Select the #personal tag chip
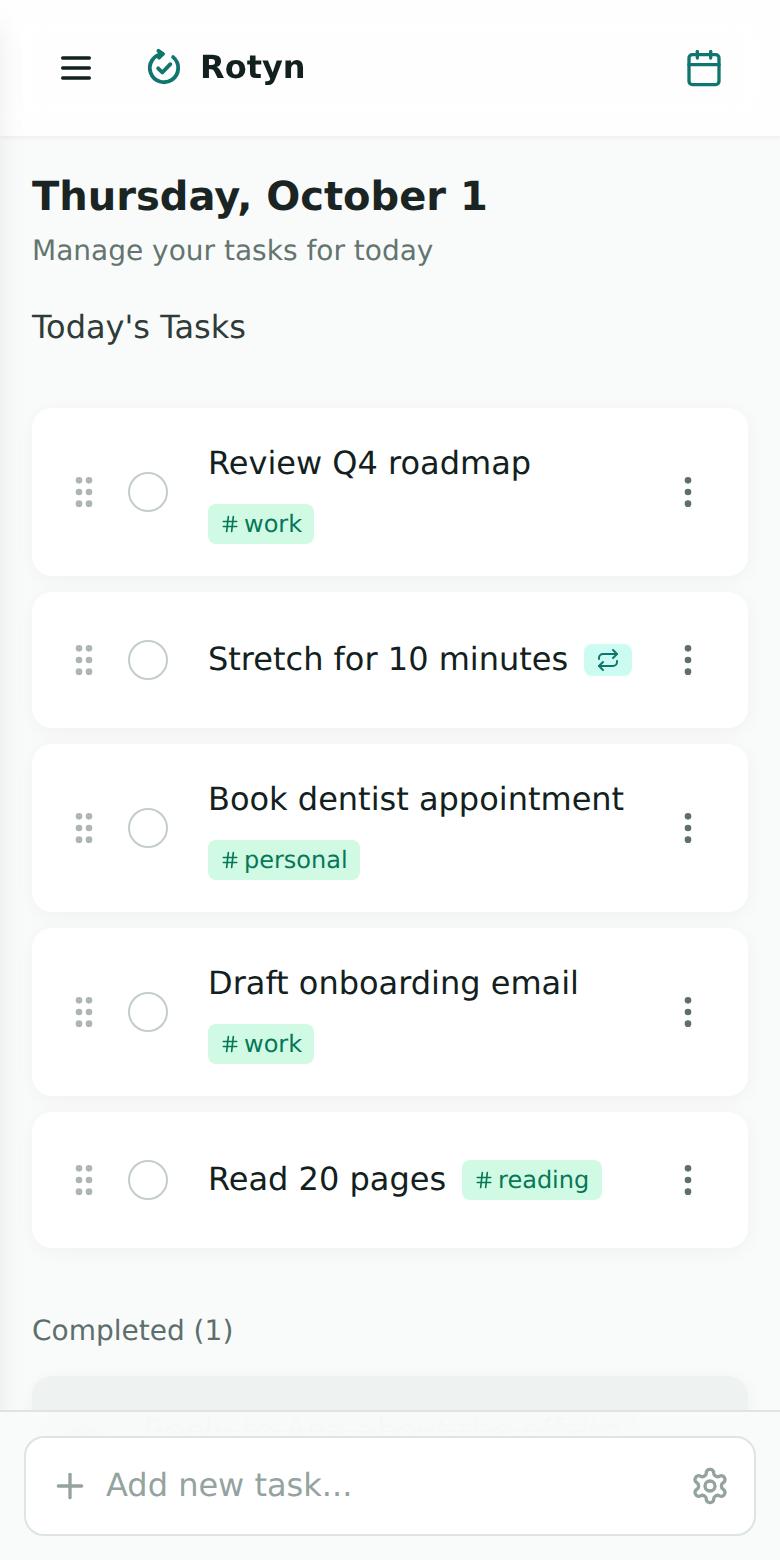Screen dimensions: 780x1560 pos(284,860)
